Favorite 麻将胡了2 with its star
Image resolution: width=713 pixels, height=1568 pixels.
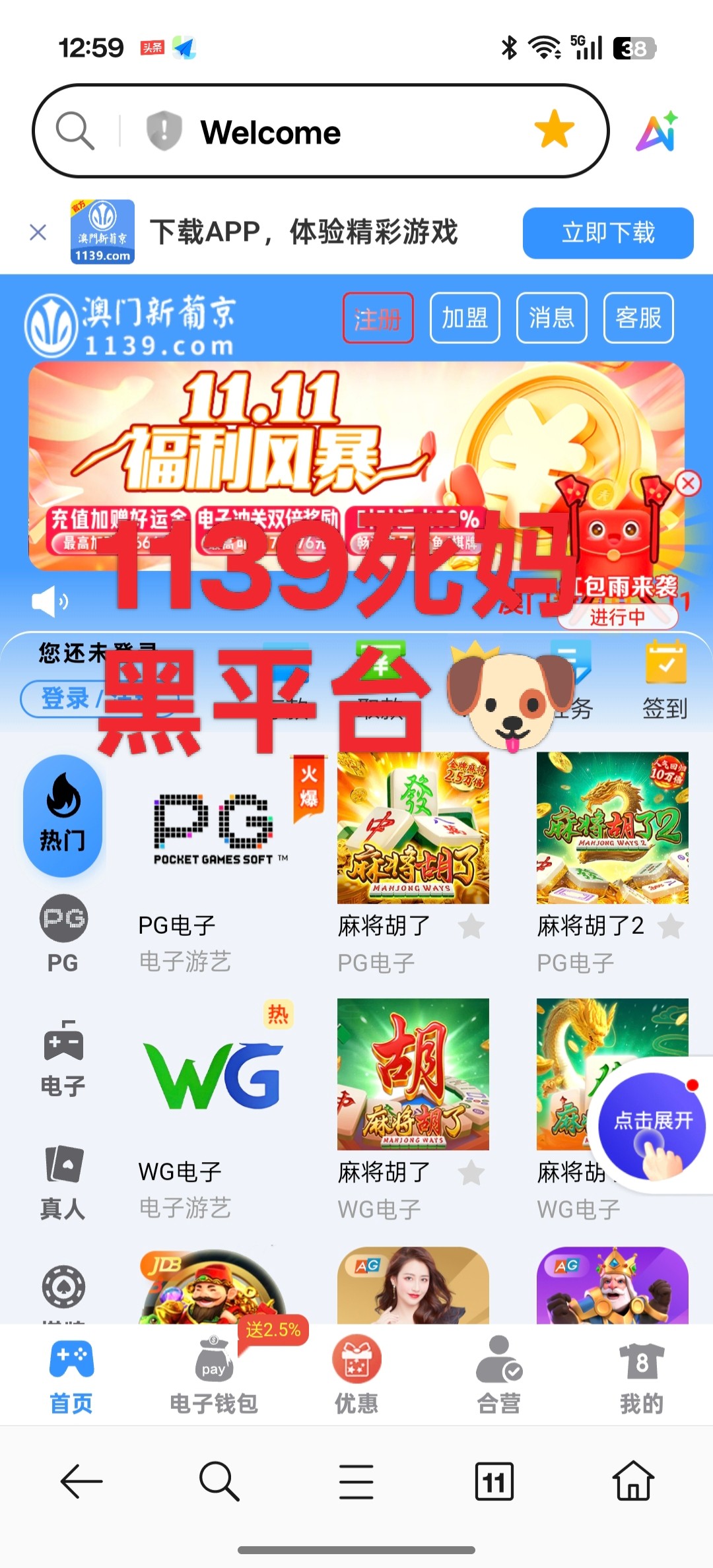point(670,927)
